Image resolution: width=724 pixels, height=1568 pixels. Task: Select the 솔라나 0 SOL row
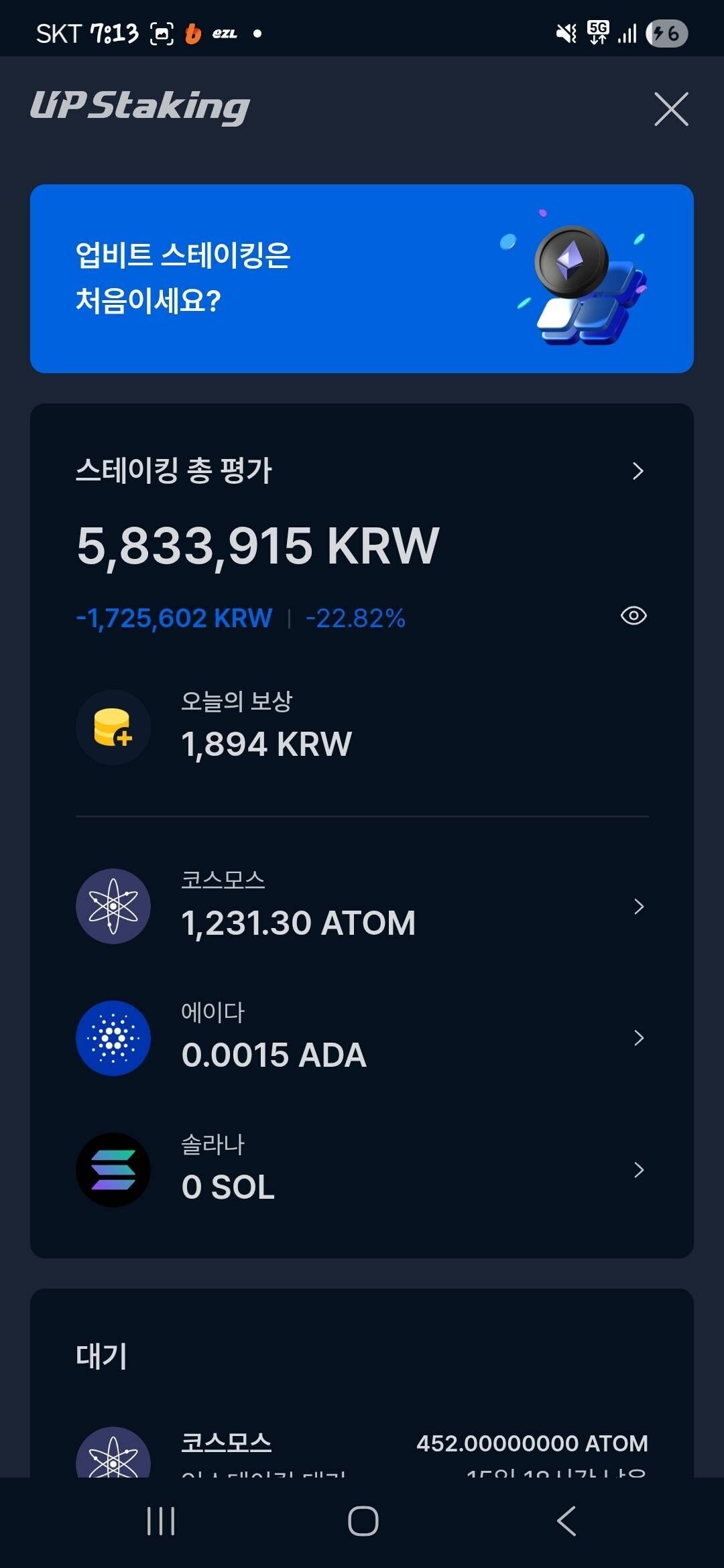(362, 1170)
